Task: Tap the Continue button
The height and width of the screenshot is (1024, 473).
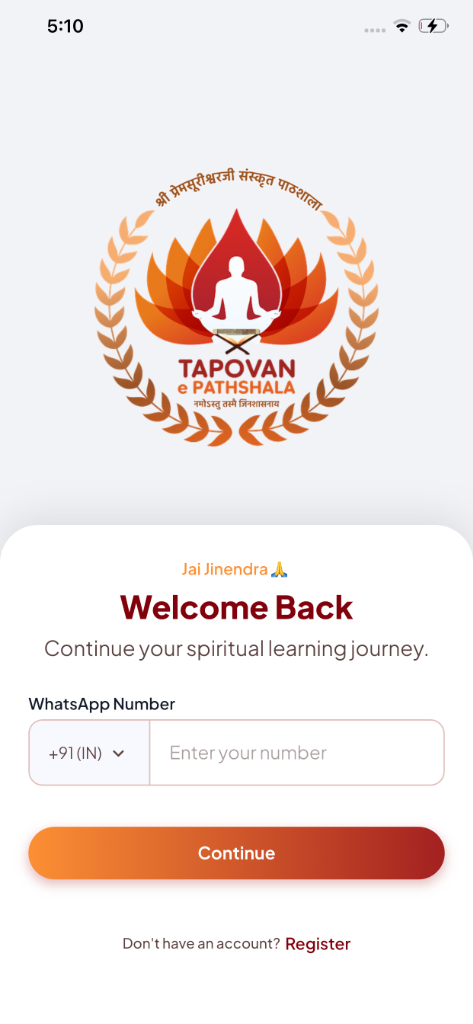Action: (236, 853)
